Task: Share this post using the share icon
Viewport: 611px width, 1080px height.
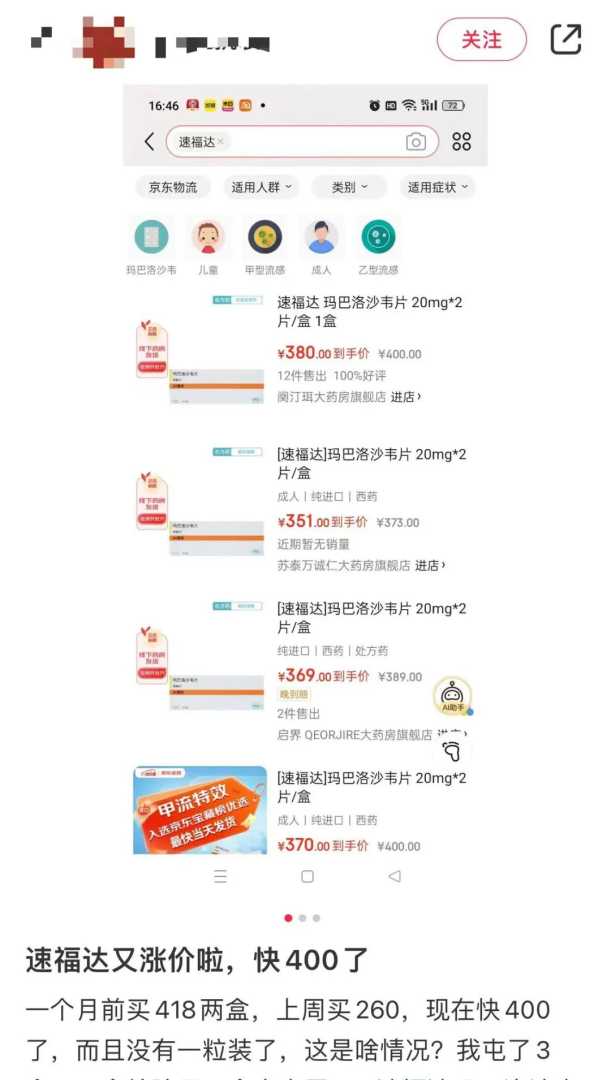Action: 566,40
